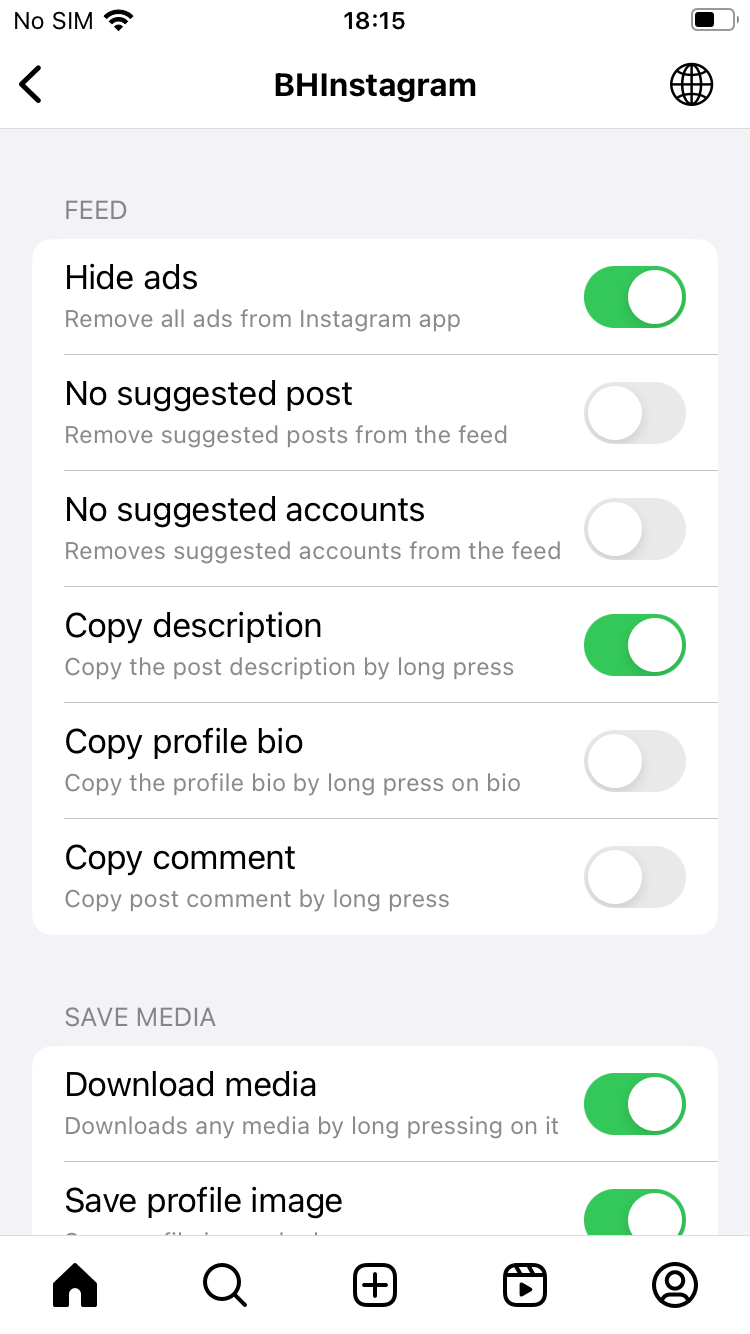Viewport: 750px width, 1334px height.
Task: Select the Home feed icon
Action: pos(74,1284)
